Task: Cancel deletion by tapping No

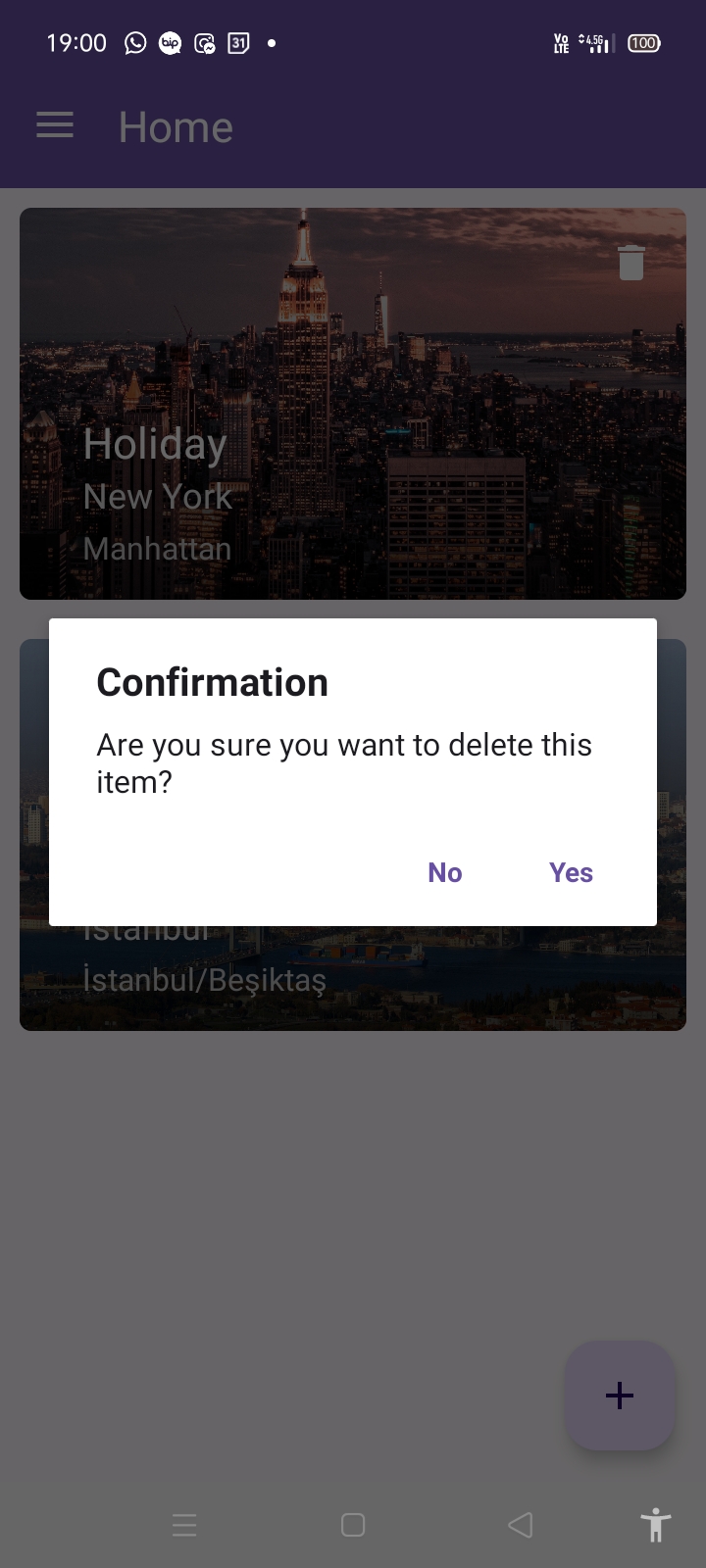Action: click(x=444, y=872)
